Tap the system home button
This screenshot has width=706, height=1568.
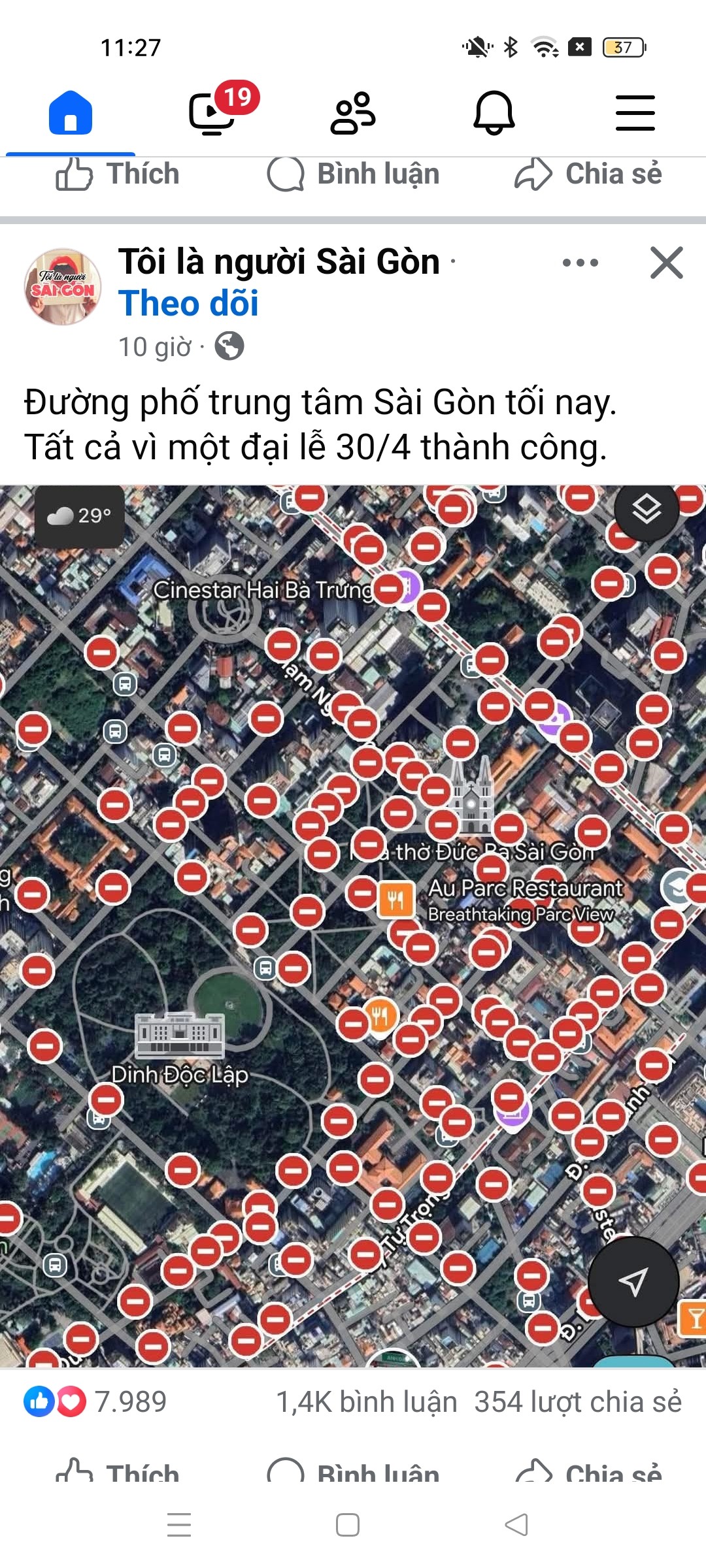tap(347, 1525)
